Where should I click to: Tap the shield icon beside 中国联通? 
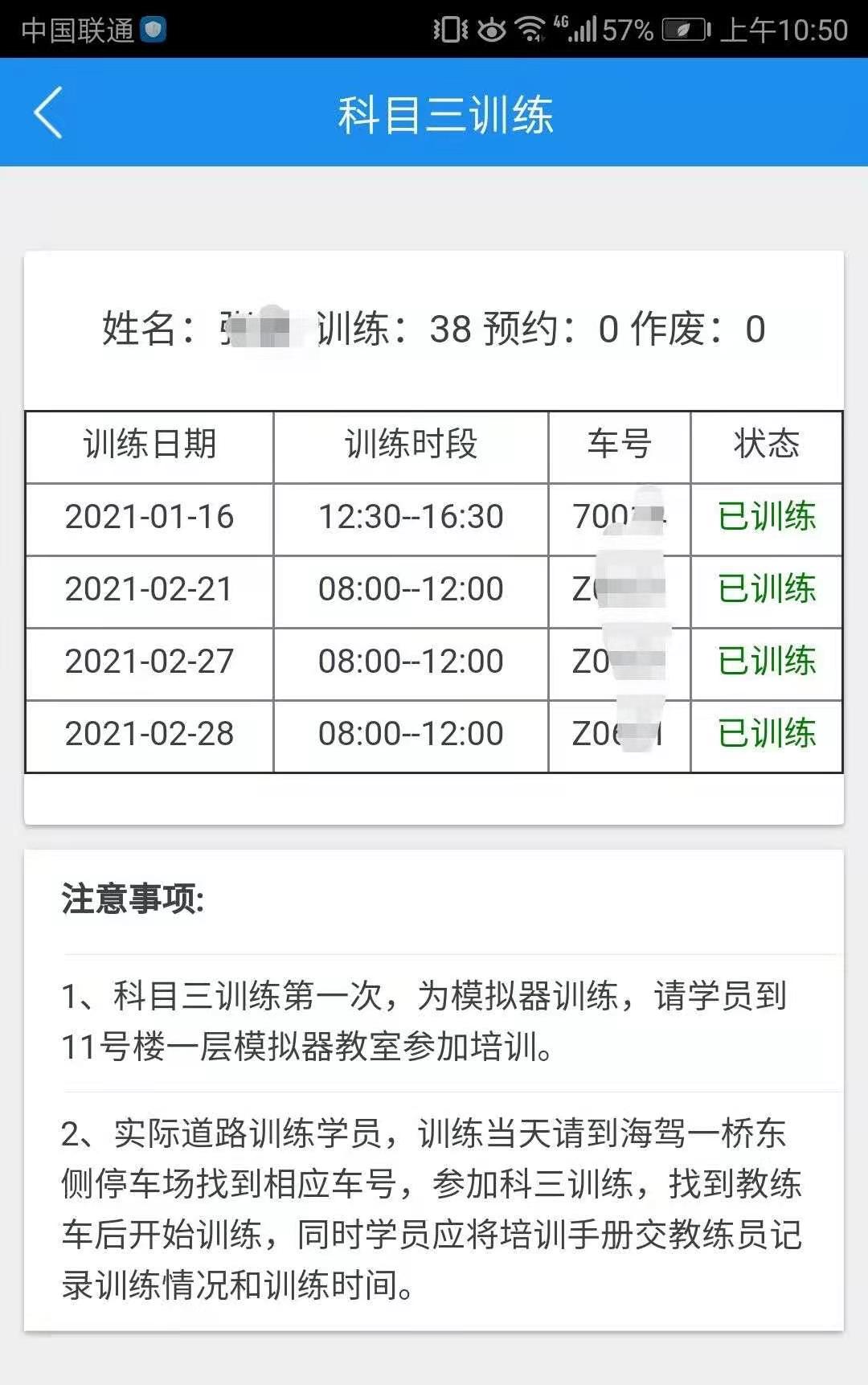coord(153,27)
